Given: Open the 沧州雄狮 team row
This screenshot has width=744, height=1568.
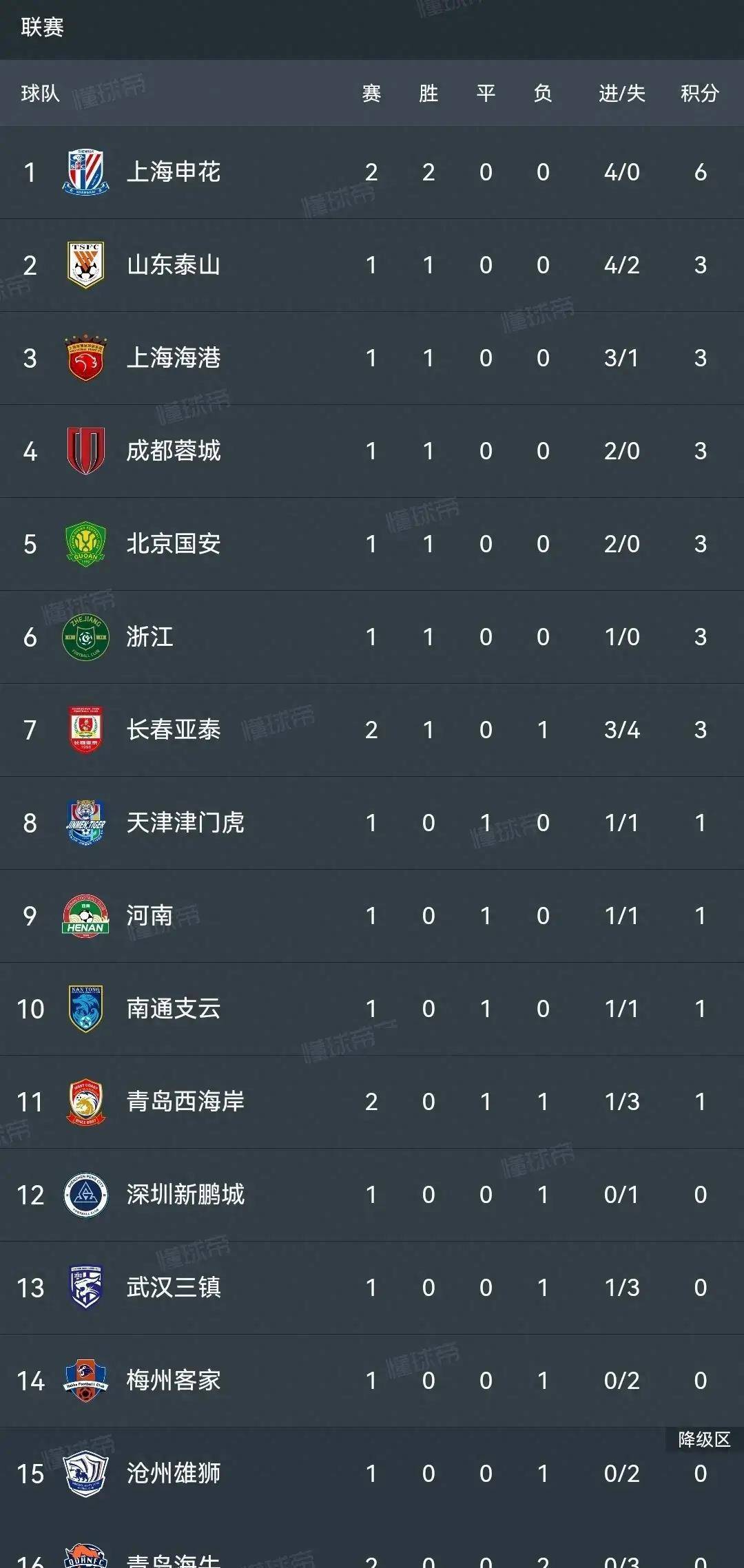Looking at the screenshot, I should (372, 1474).
